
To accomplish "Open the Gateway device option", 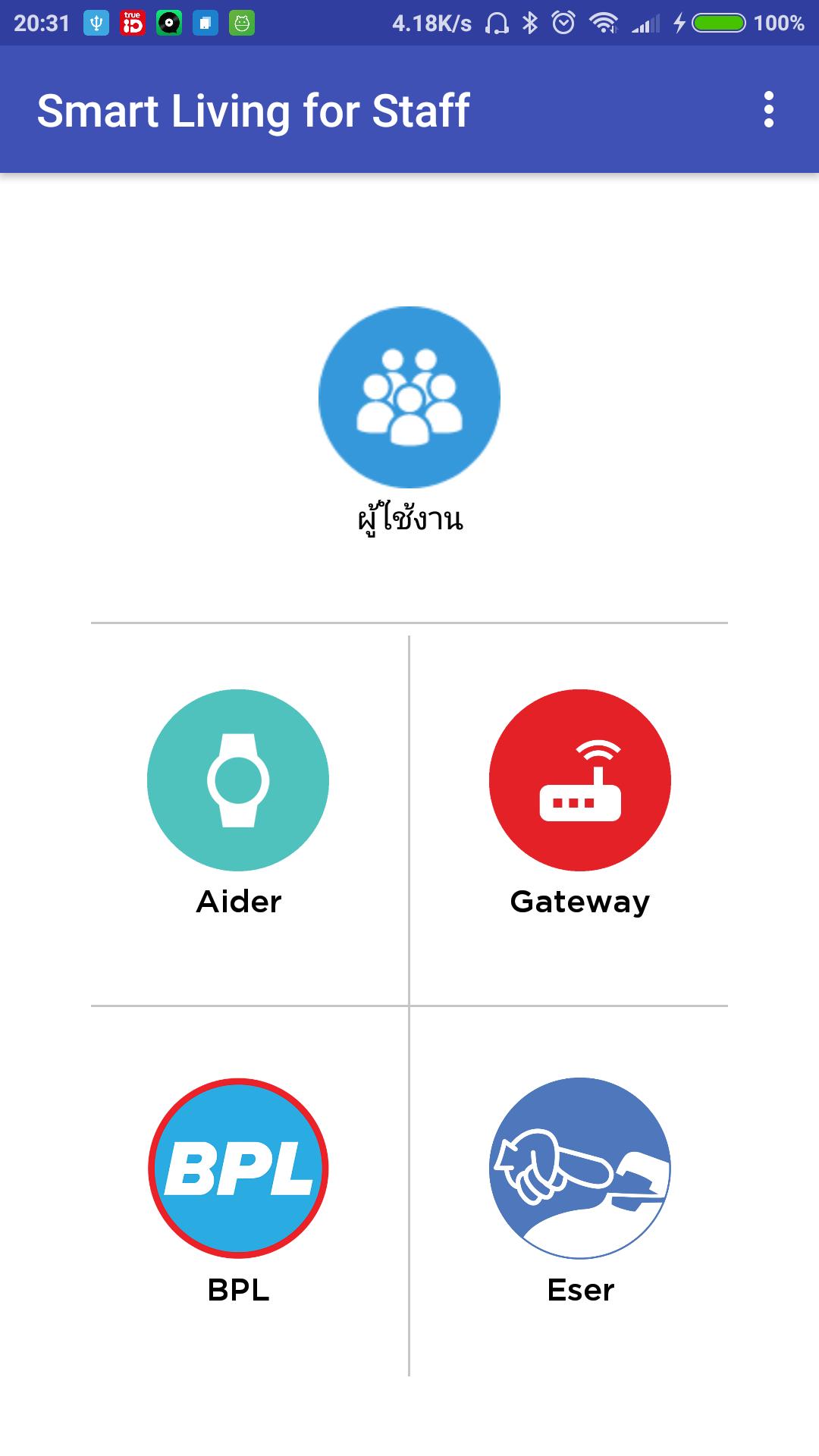I will tap(580, 780).
